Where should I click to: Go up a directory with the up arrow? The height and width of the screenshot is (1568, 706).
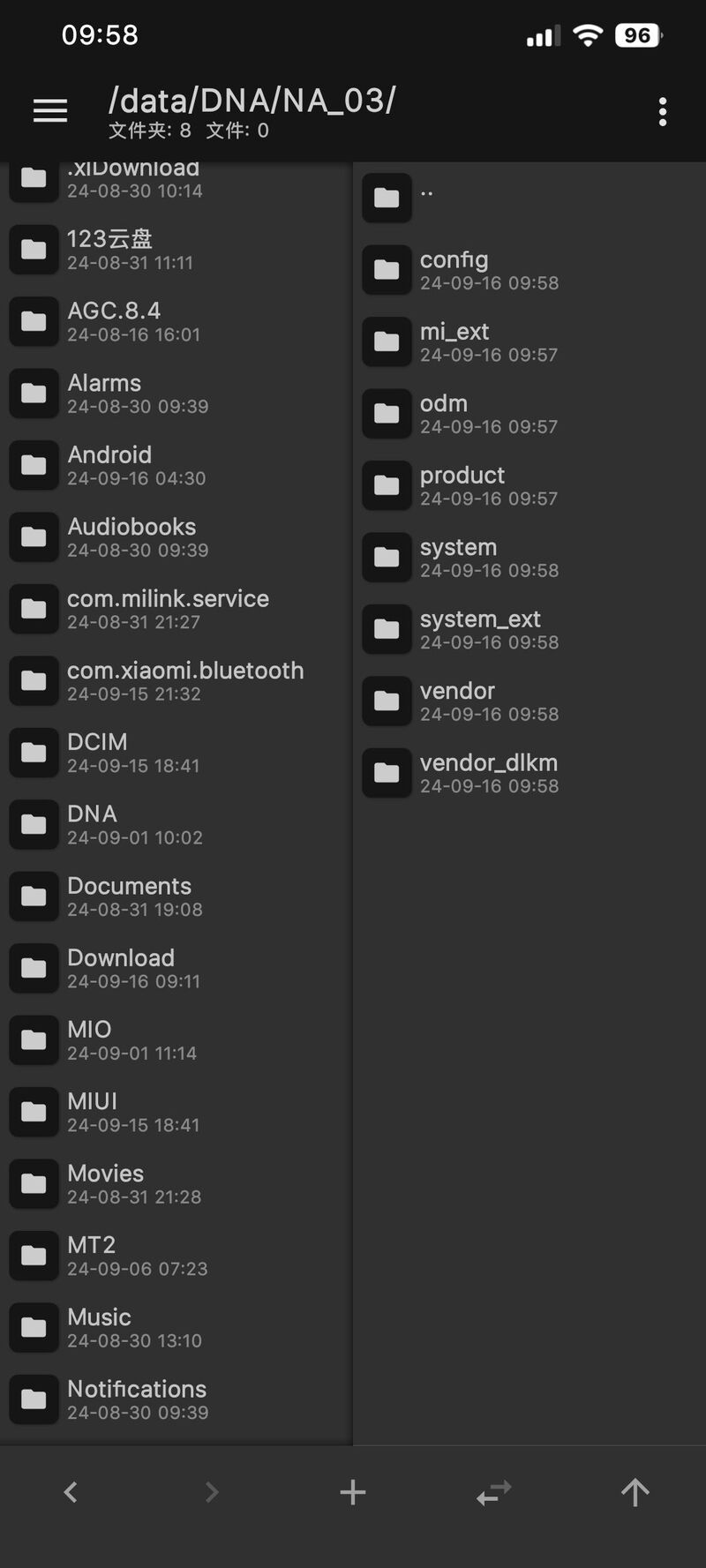tap(635, 1492)
